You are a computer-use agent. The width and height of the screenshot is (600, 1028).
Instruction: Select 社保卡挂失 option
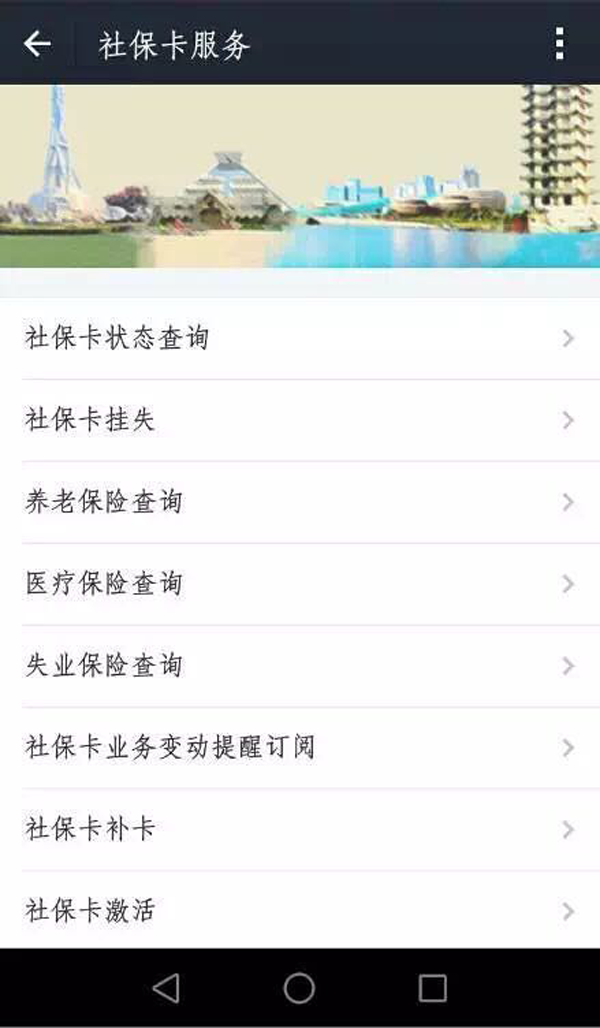coord(300,420)
